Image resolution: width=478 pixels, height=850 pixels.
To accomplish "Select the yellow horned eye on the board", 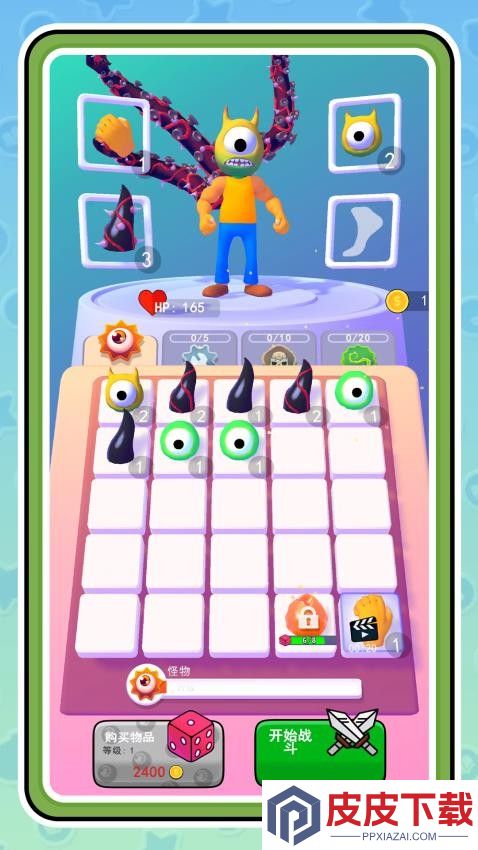I will 124,392.
